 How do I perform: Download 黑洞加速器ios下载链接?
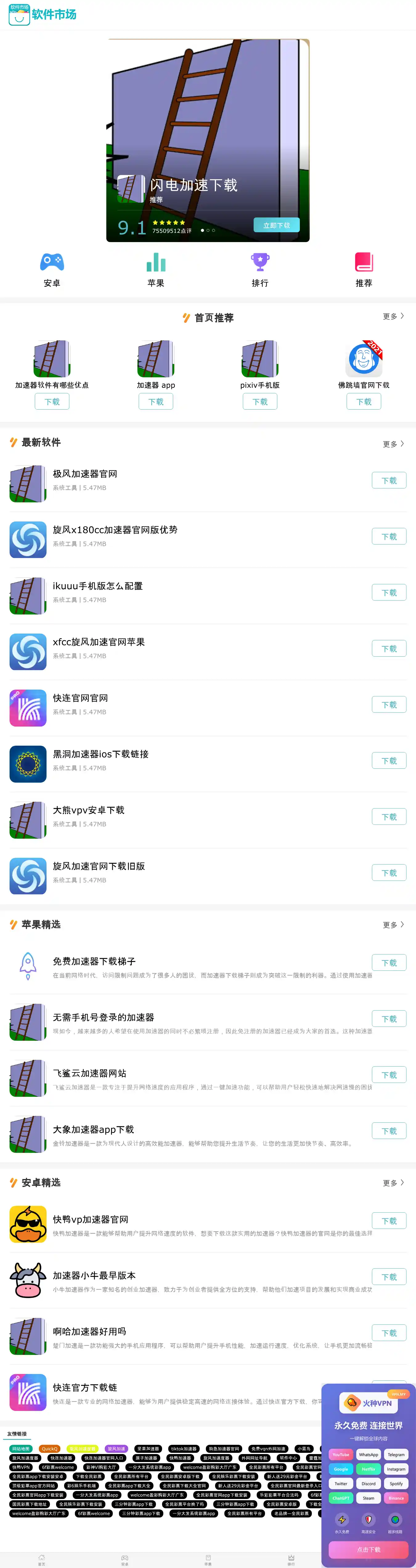click(389, 760)
